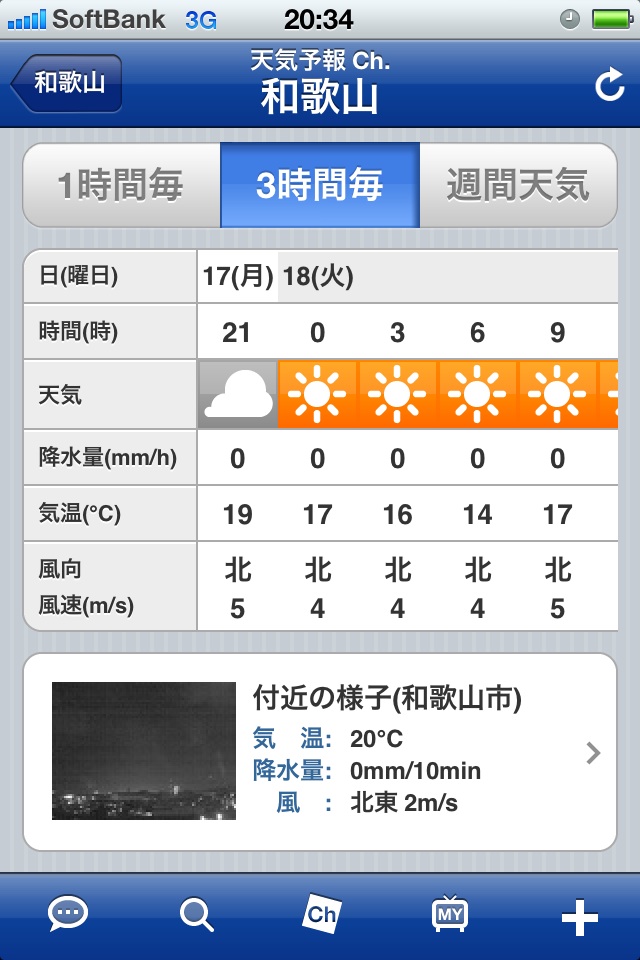Open the MY channel TV tab

(449, 914)
